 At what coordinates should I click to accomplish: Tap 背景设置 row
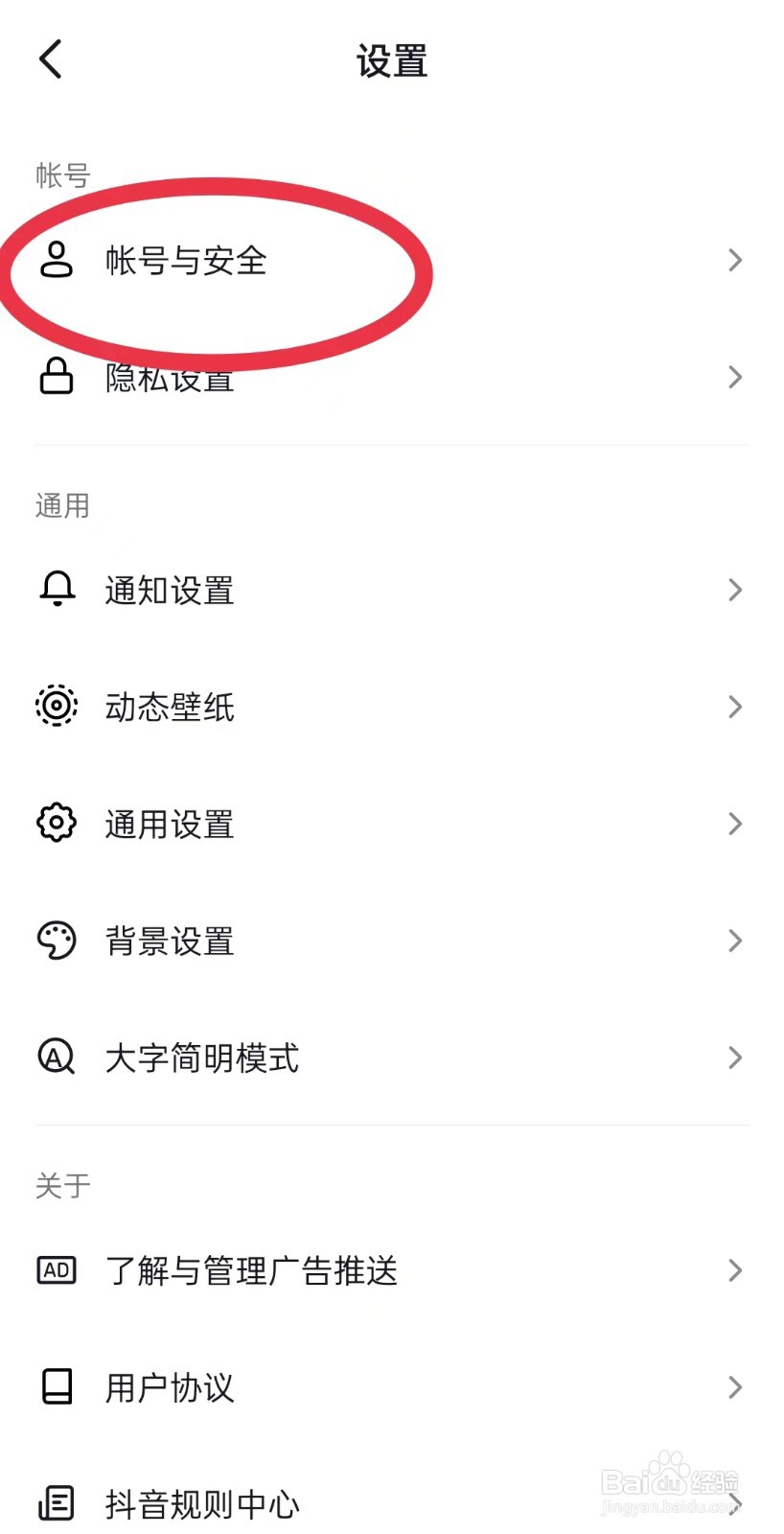[x=170, y=941]
